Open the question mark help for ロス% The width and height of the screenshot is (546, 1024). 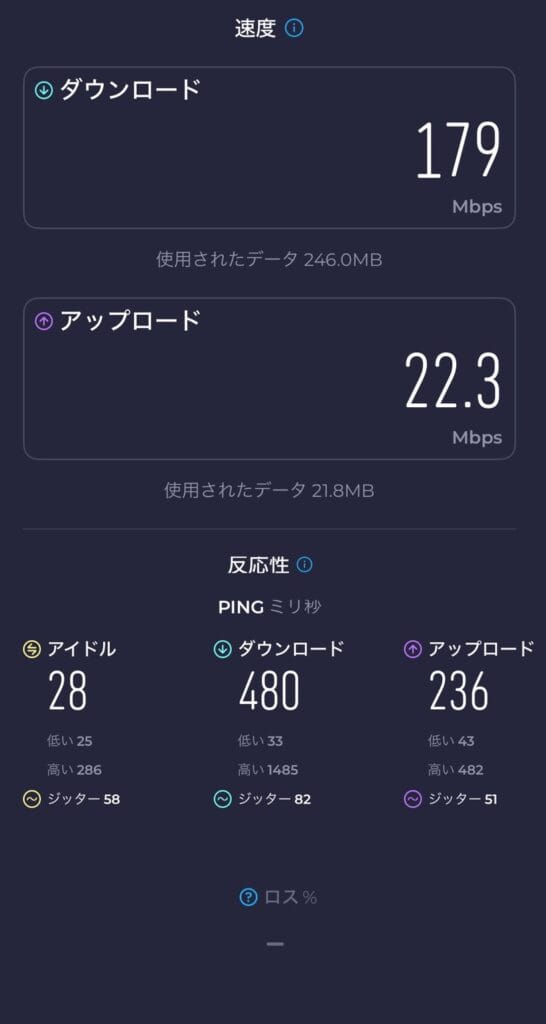pyautogui.click(x=248, y=897)
